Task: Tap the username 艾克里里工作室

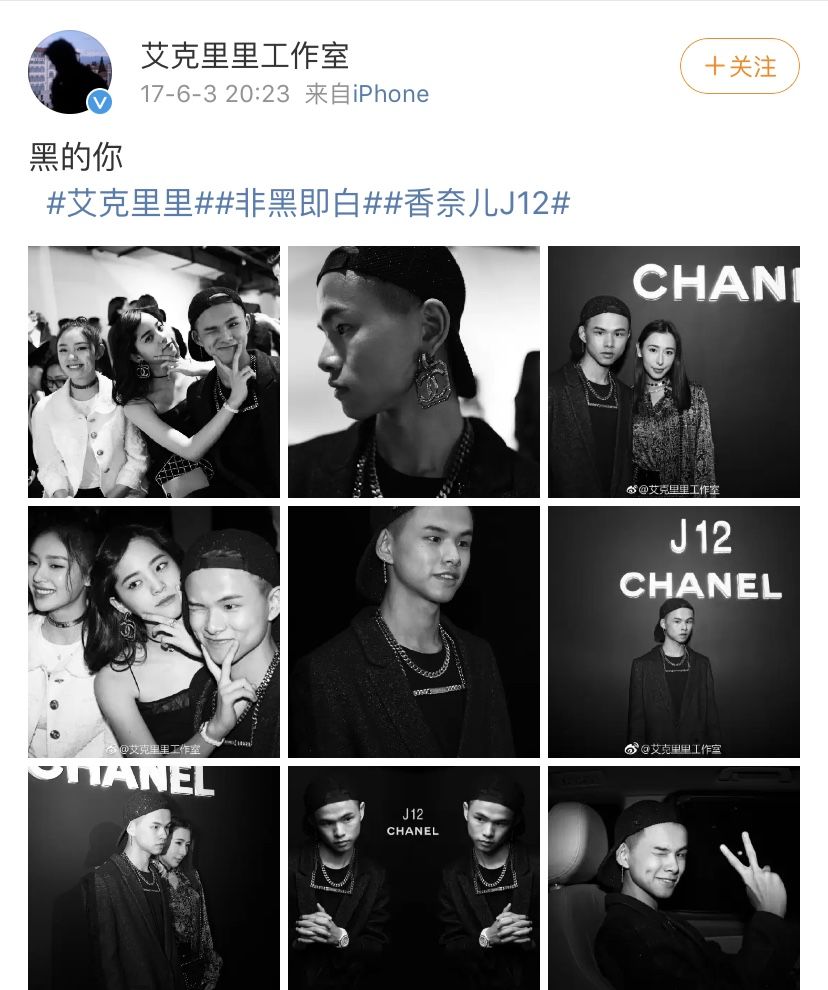Action: [245, 54]
